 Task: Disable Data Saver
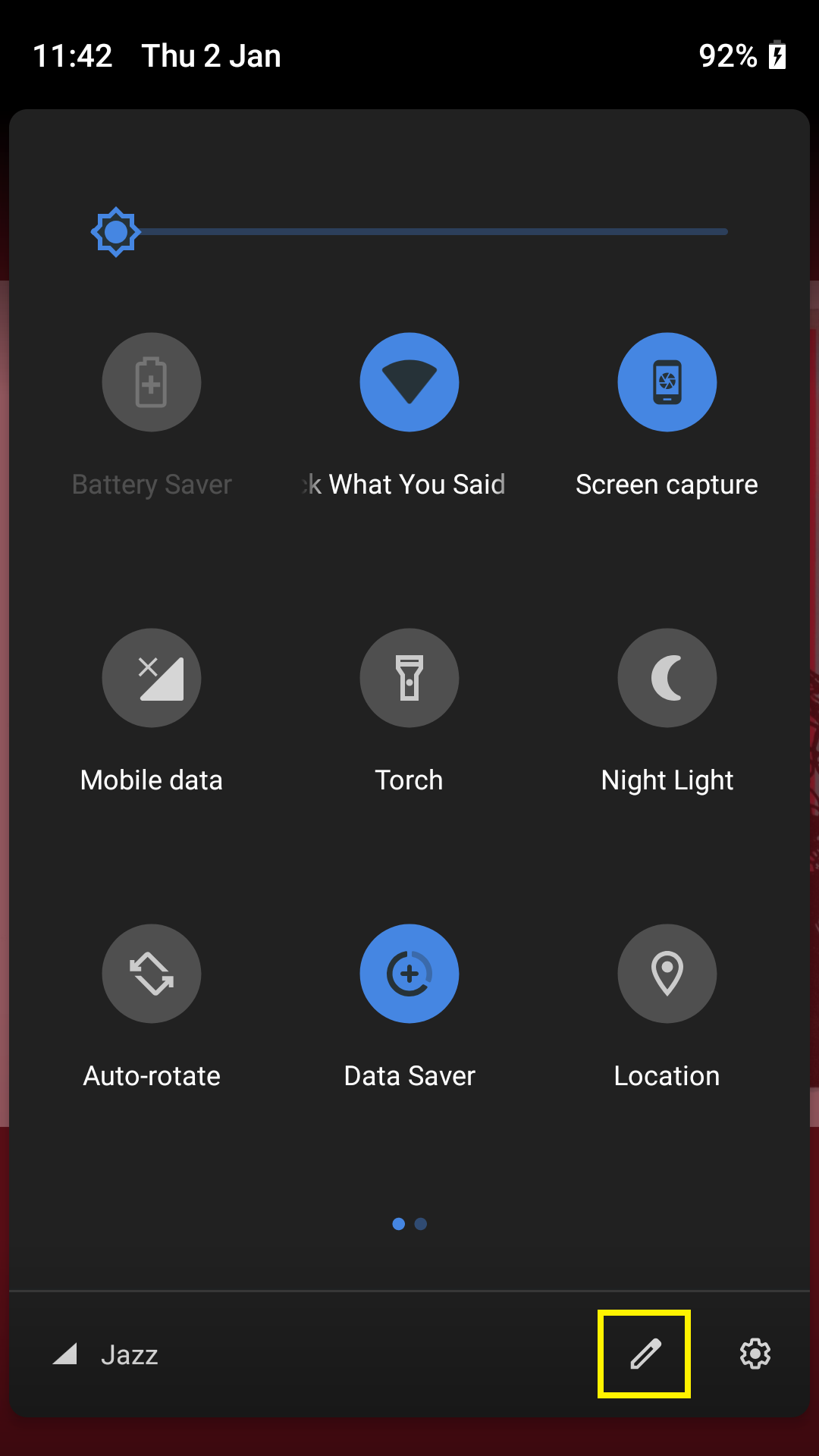point(409,974)
